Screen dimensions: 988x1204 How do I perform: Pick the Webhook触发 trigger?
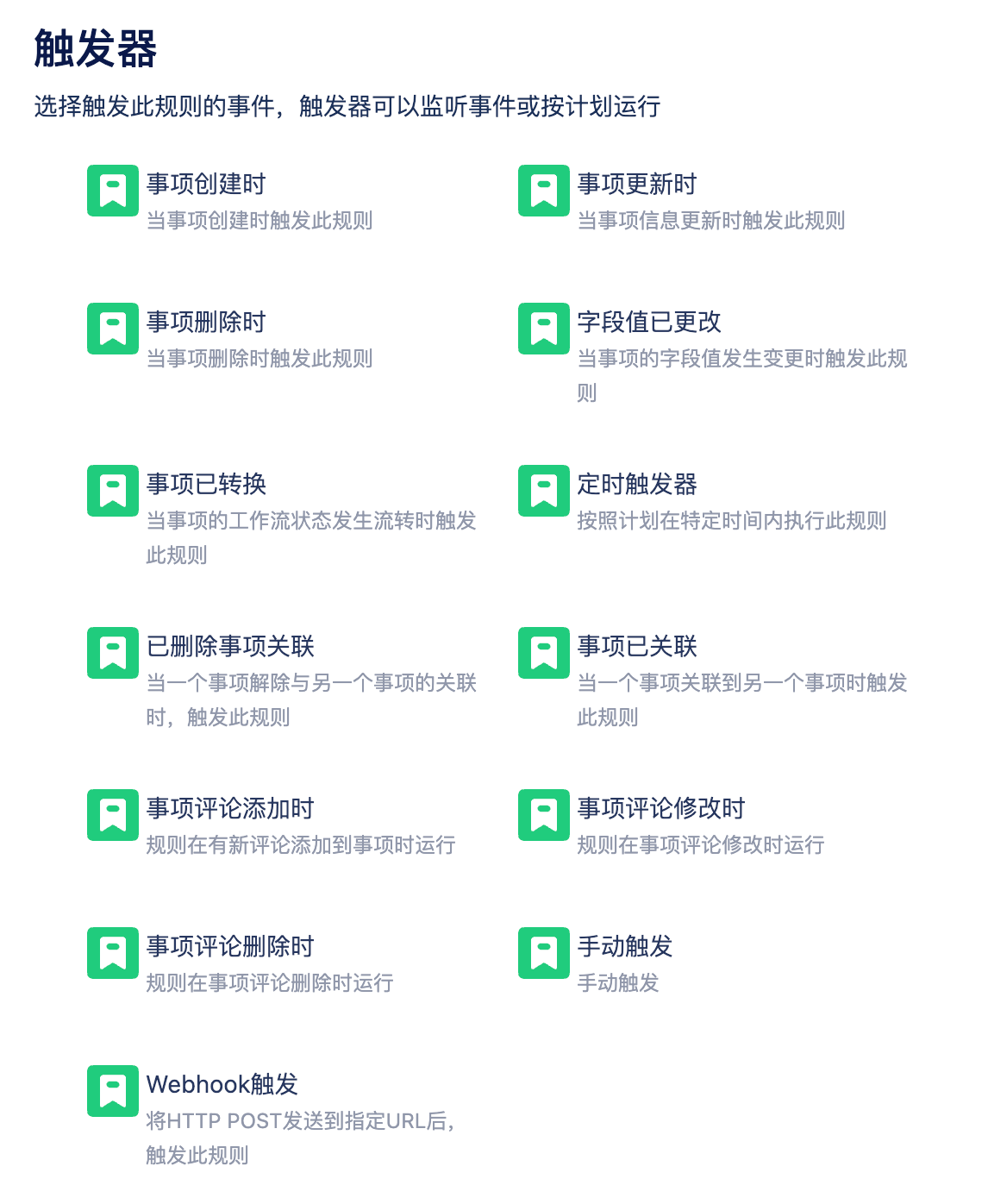222,1085
